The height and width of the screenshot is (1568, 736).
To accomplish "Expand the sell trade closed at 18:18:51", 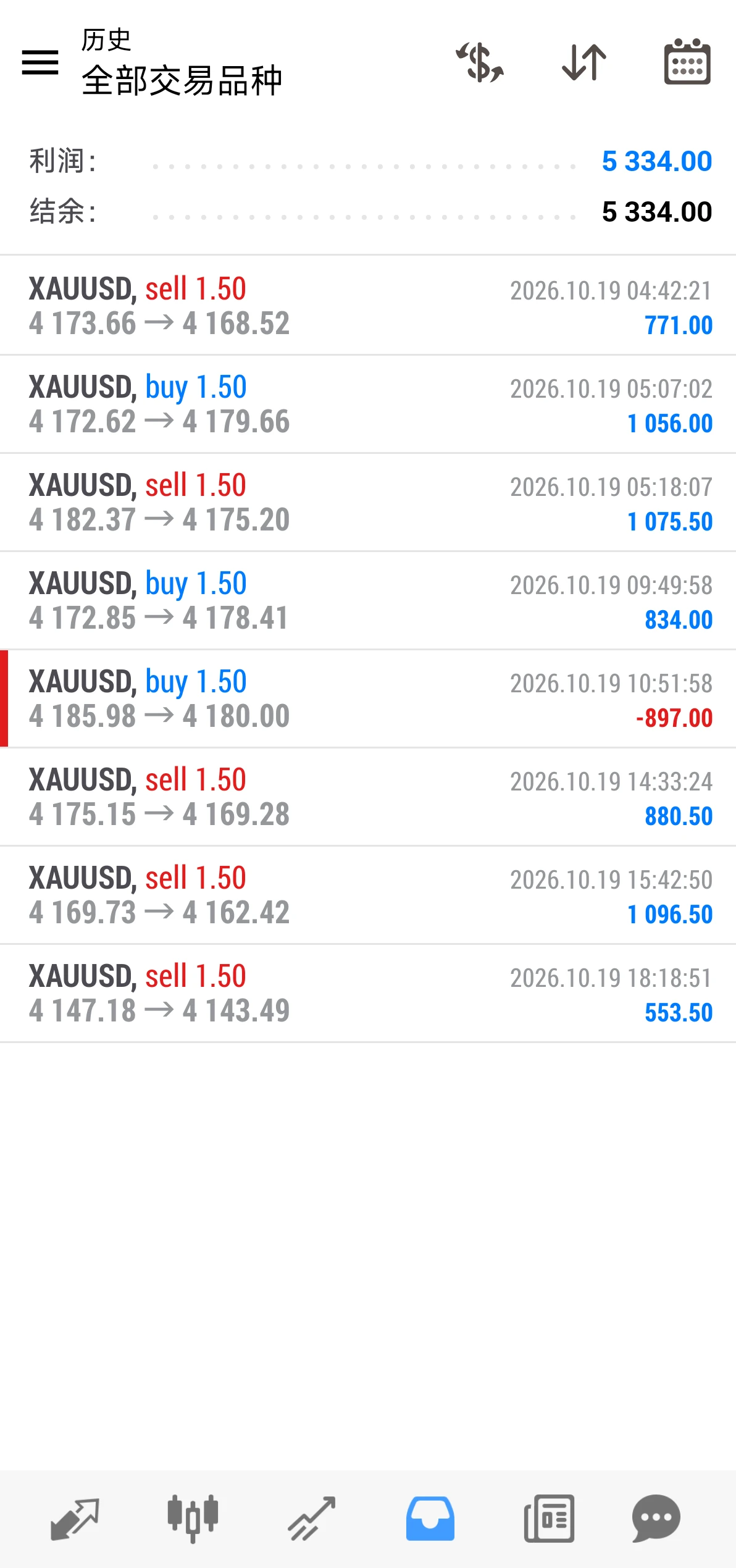I will click(x=368, y=993).
